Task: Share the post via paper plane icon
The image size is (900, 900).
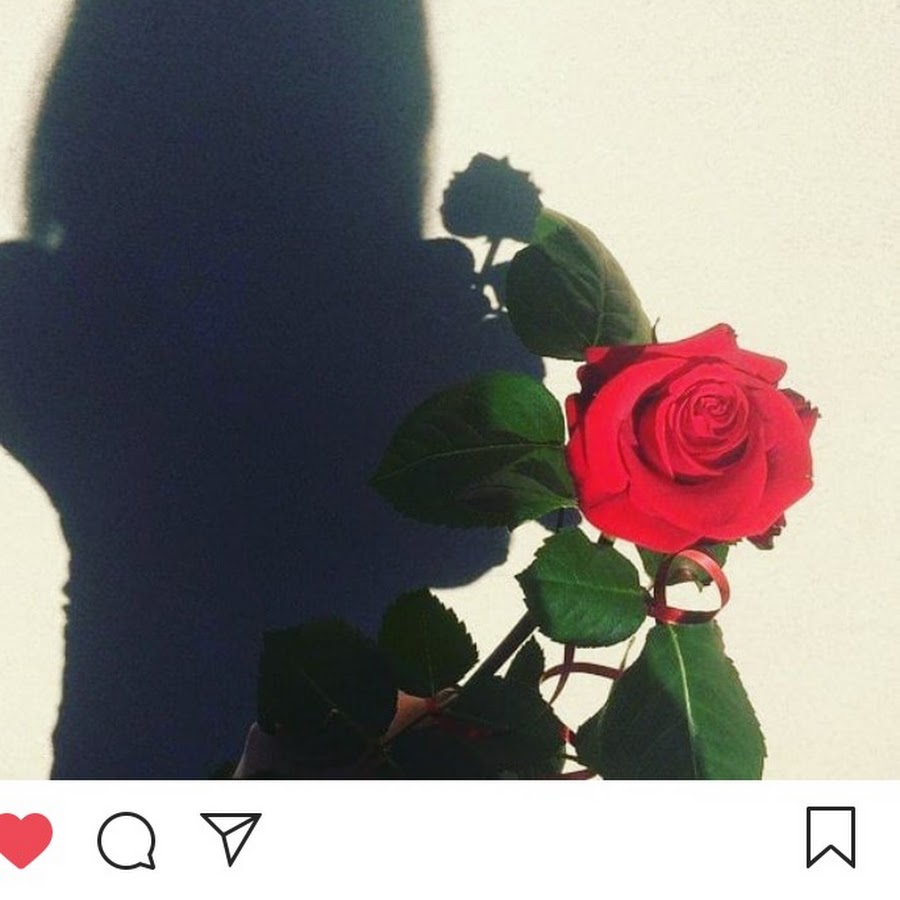Action: (x=231, y=837)
